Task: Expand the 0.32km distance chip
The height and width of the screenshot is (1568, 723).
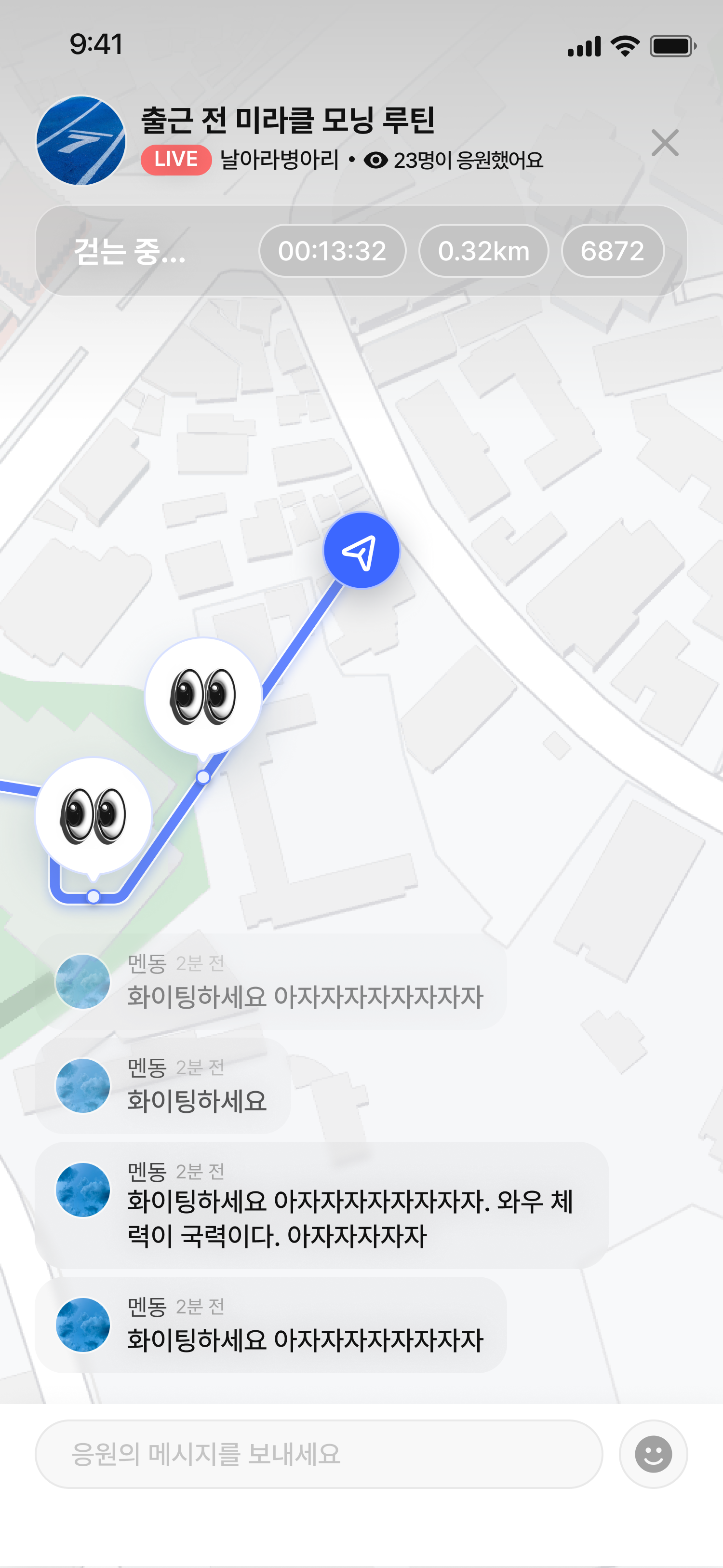Action: tap(484, 251)
